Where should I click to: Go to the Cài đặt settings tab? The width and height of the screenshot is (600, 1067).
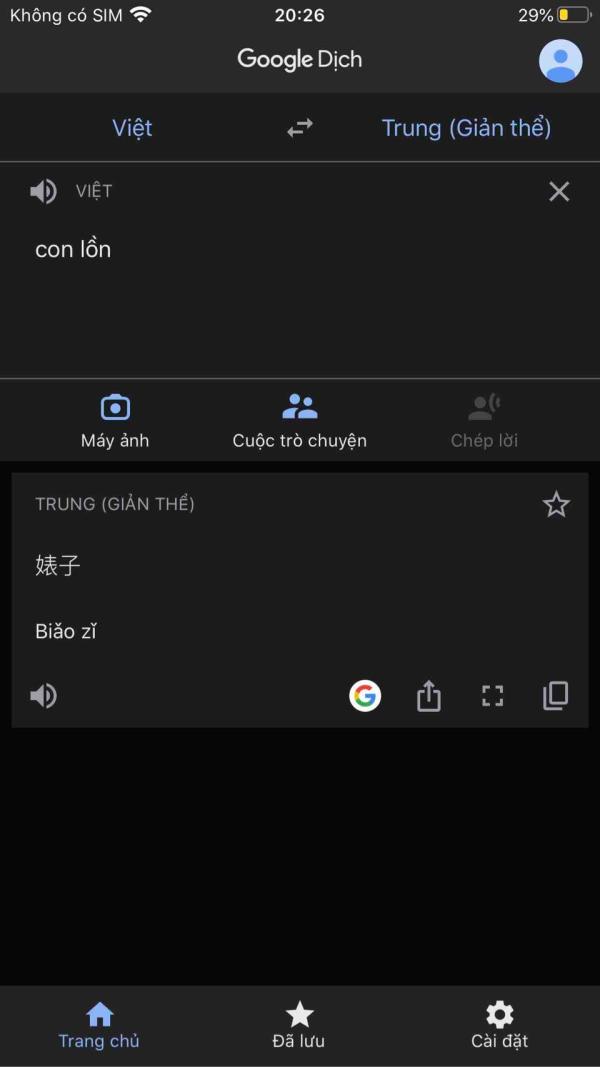click(499, 1026)
